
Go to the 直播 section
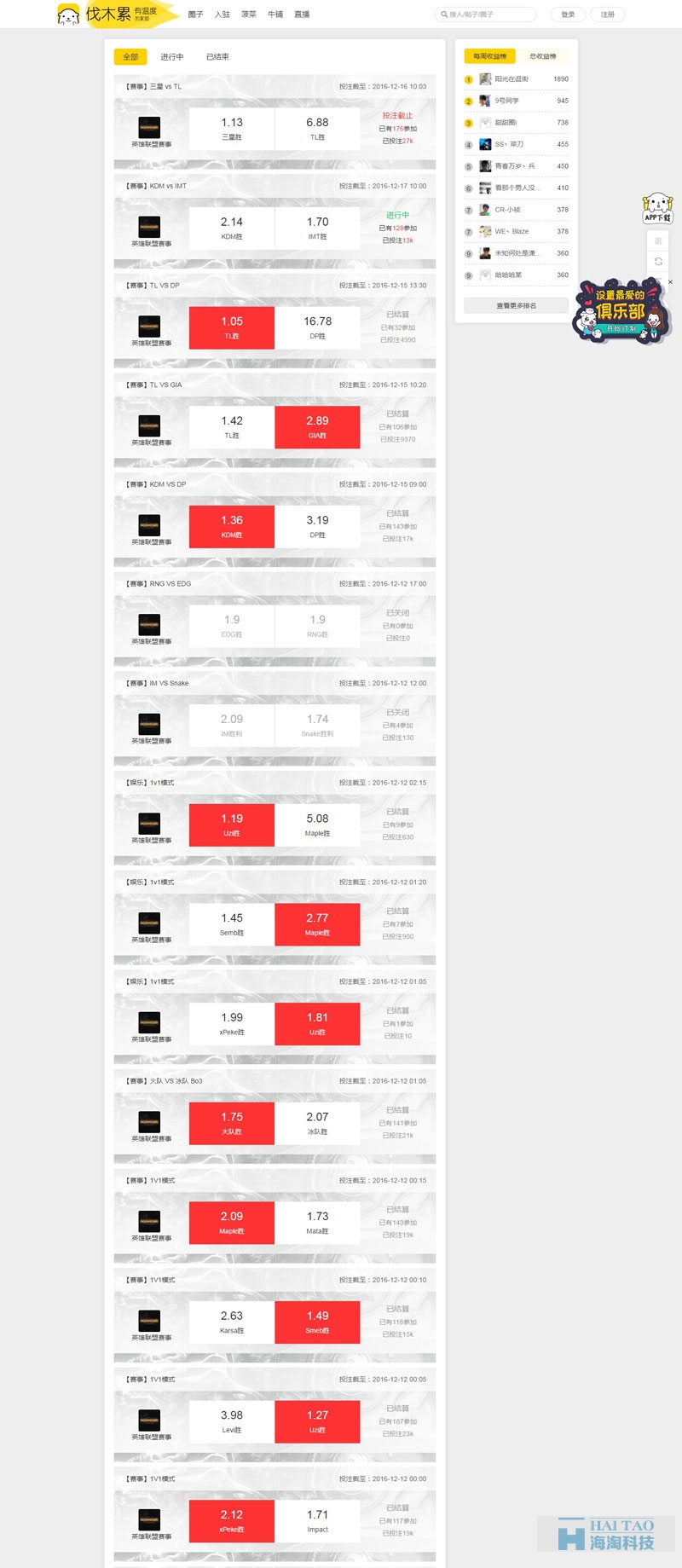[x=302, y=14]
